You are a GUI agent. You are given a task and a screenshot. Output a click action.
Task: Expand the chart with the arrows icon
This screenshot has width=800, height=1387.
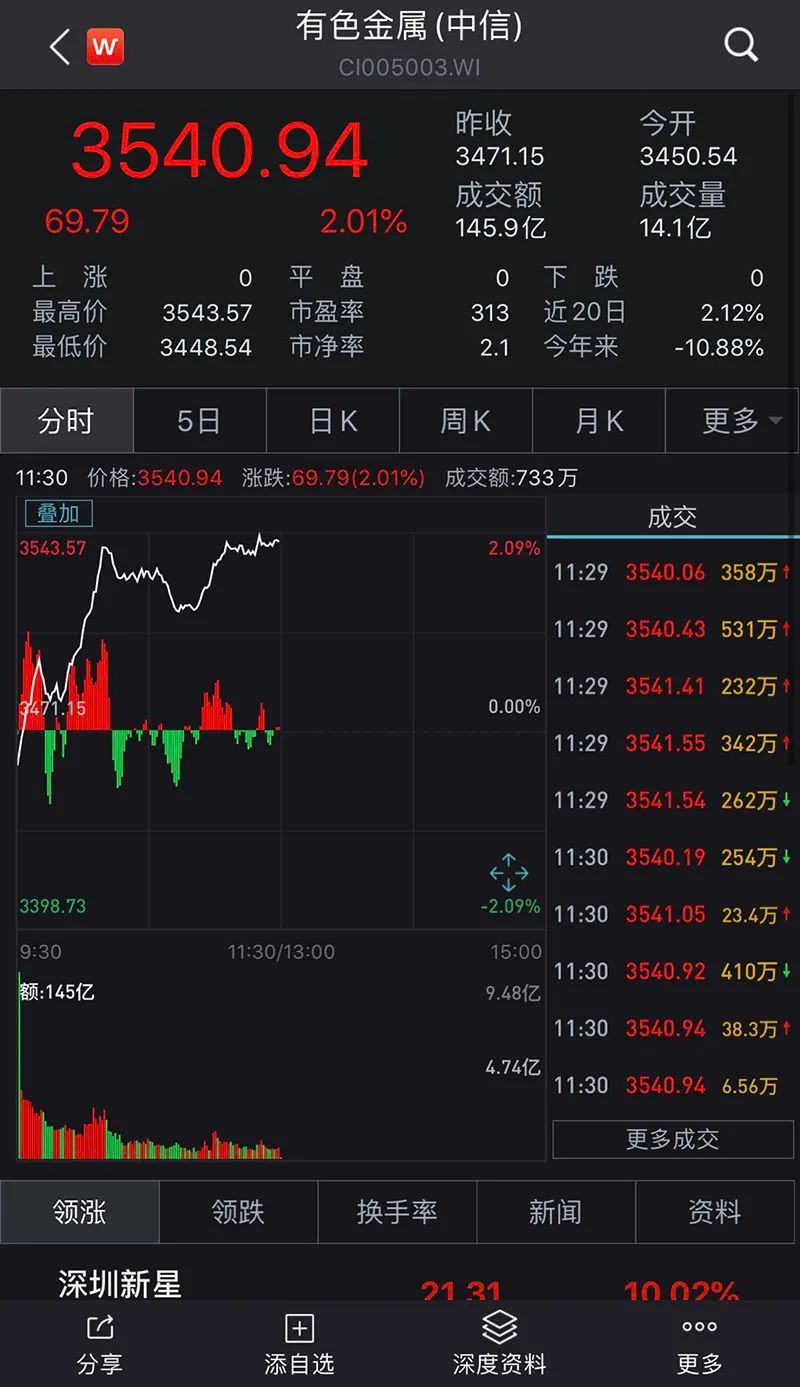508,872
